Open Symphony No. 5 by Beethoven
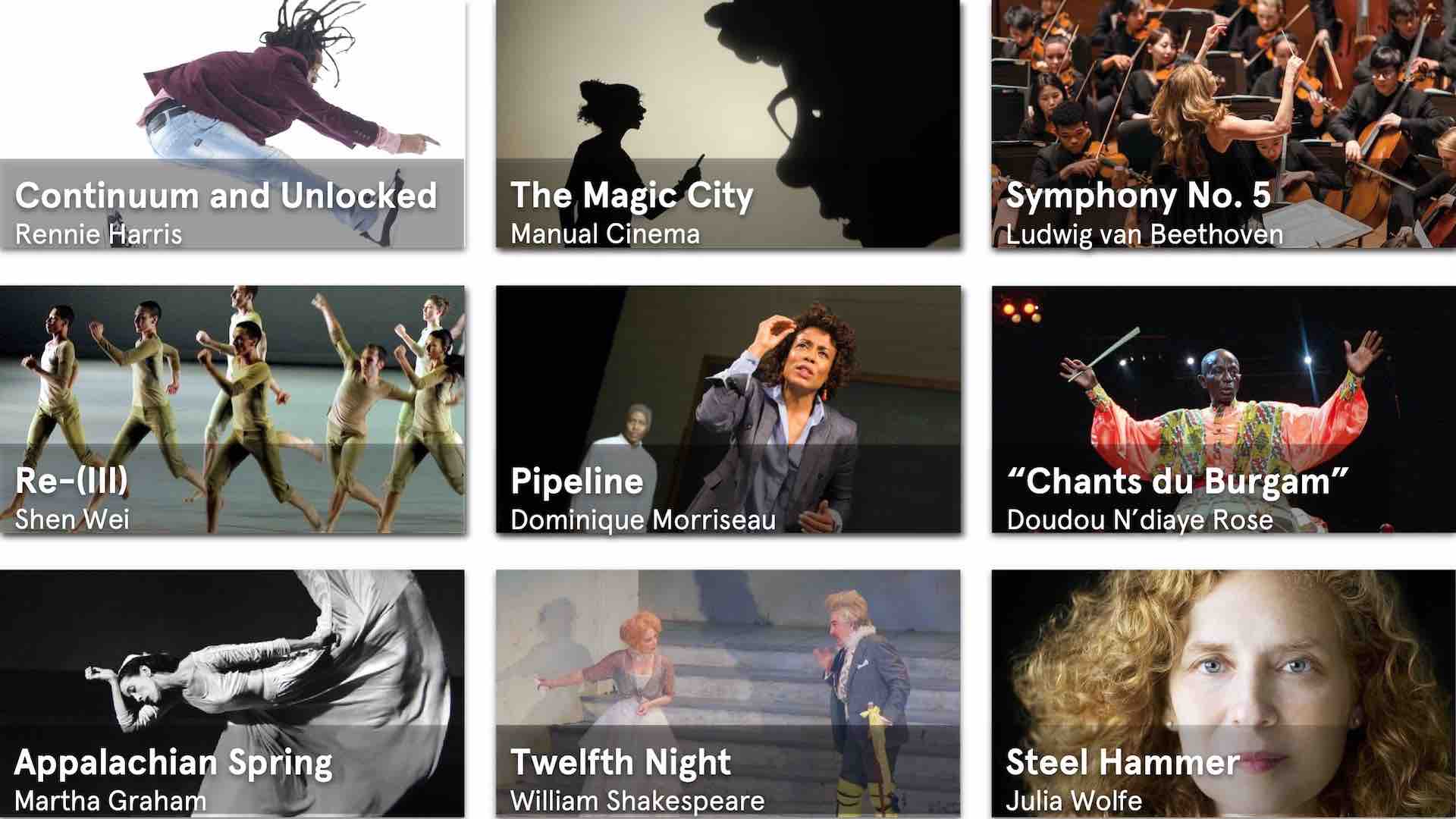 click(1223, 125)
